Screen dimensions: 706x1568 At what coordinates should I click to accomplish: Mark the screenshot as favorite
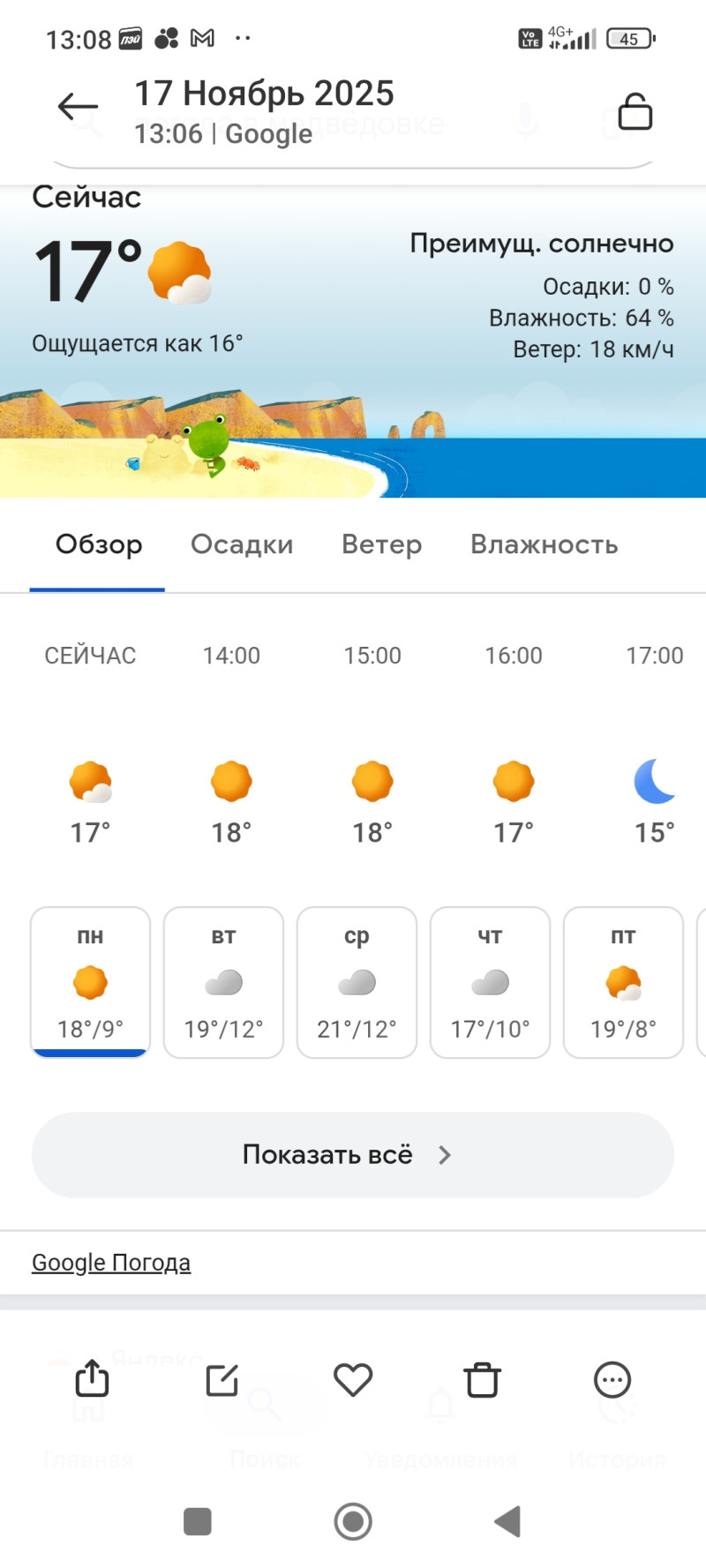(x=353, y=1379)
